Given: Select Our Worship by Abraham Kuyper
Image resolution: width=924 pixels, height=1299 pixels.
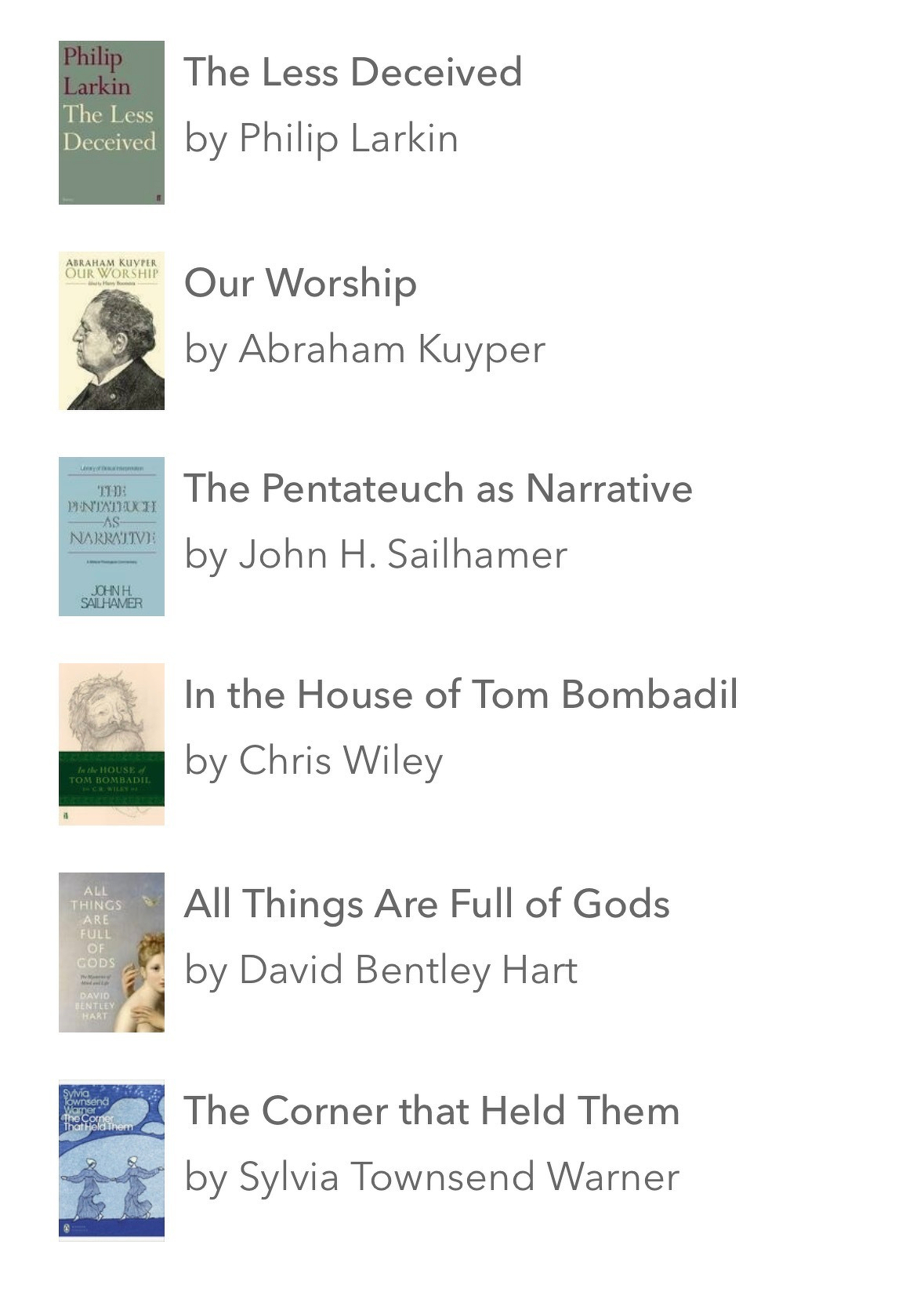Looking at the screenshot, I should [300, 283].
